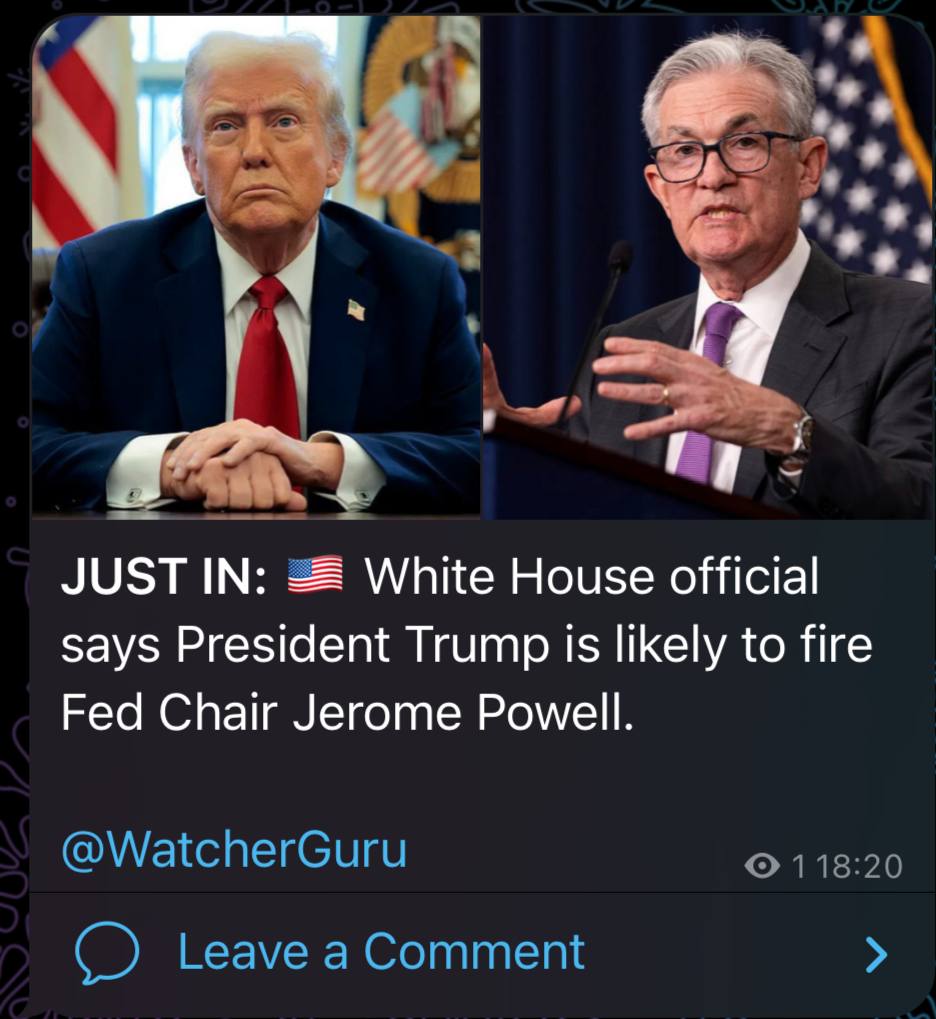Image resolution: width=936 pixels, height=1019 pixels.
Task: Open the @WatcherGuru channel link
Action: pyautogui.click(x=234, y=850)
